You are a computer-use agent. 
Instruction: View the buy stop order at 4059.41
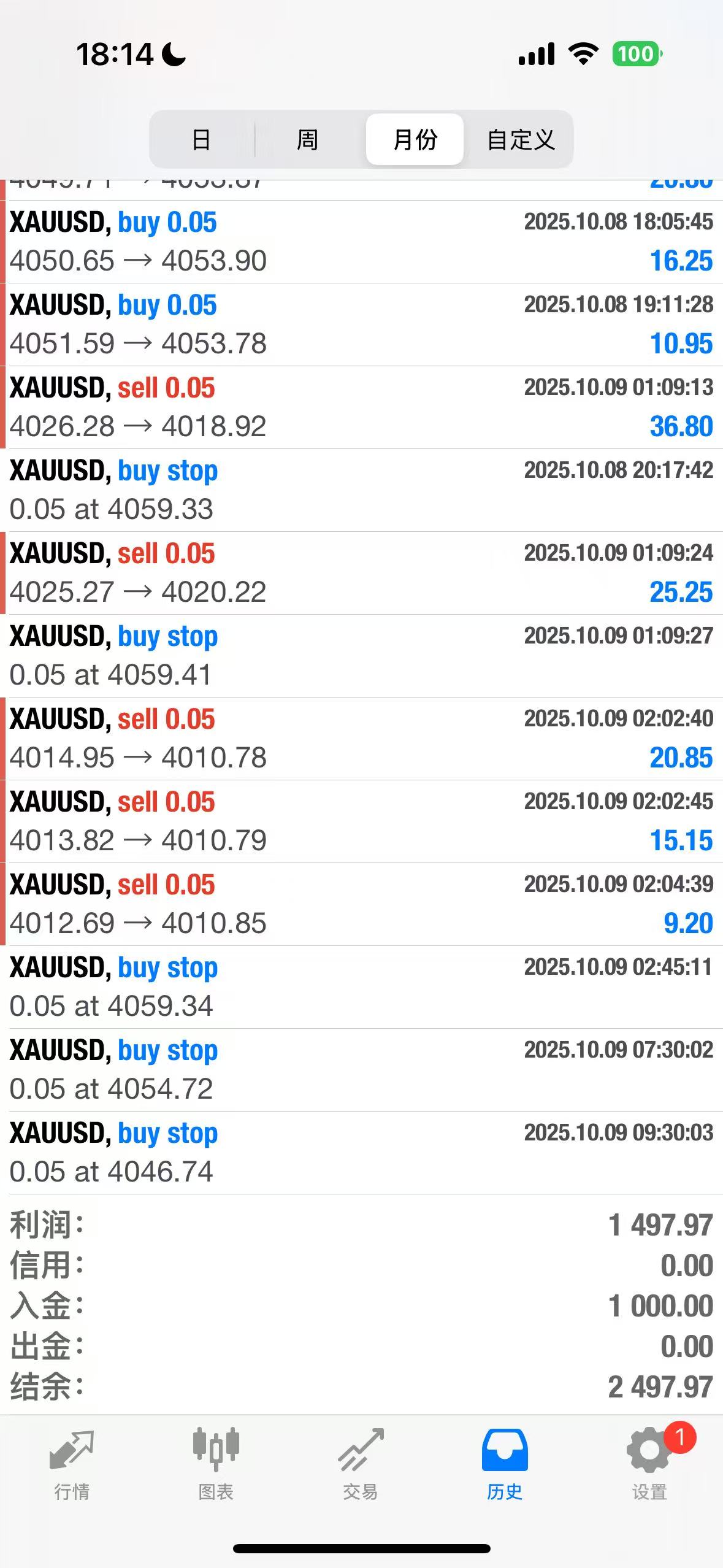coord(361,656)
